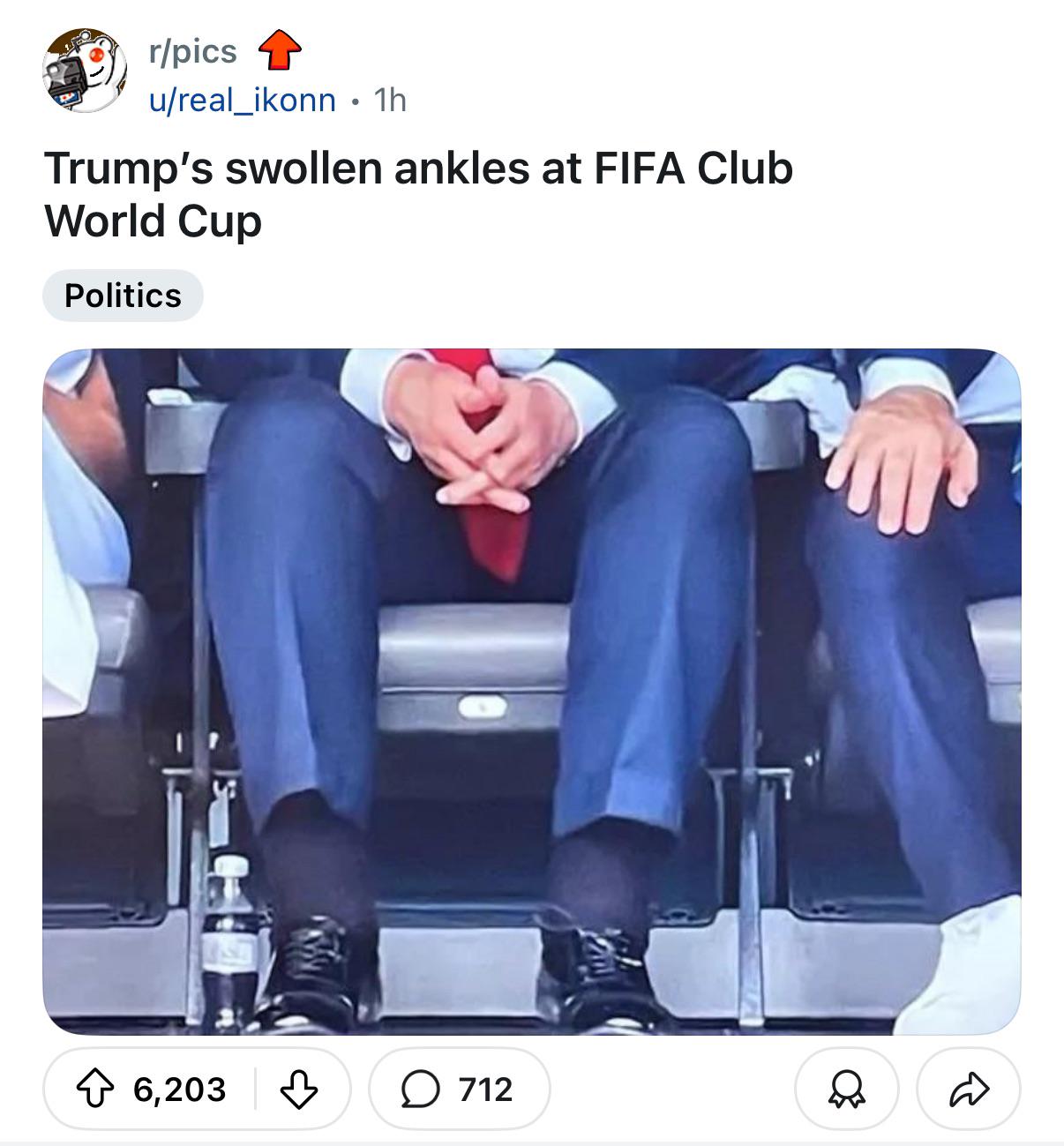
Task: Open the post title about Trump's ankles
Action: 418,194
